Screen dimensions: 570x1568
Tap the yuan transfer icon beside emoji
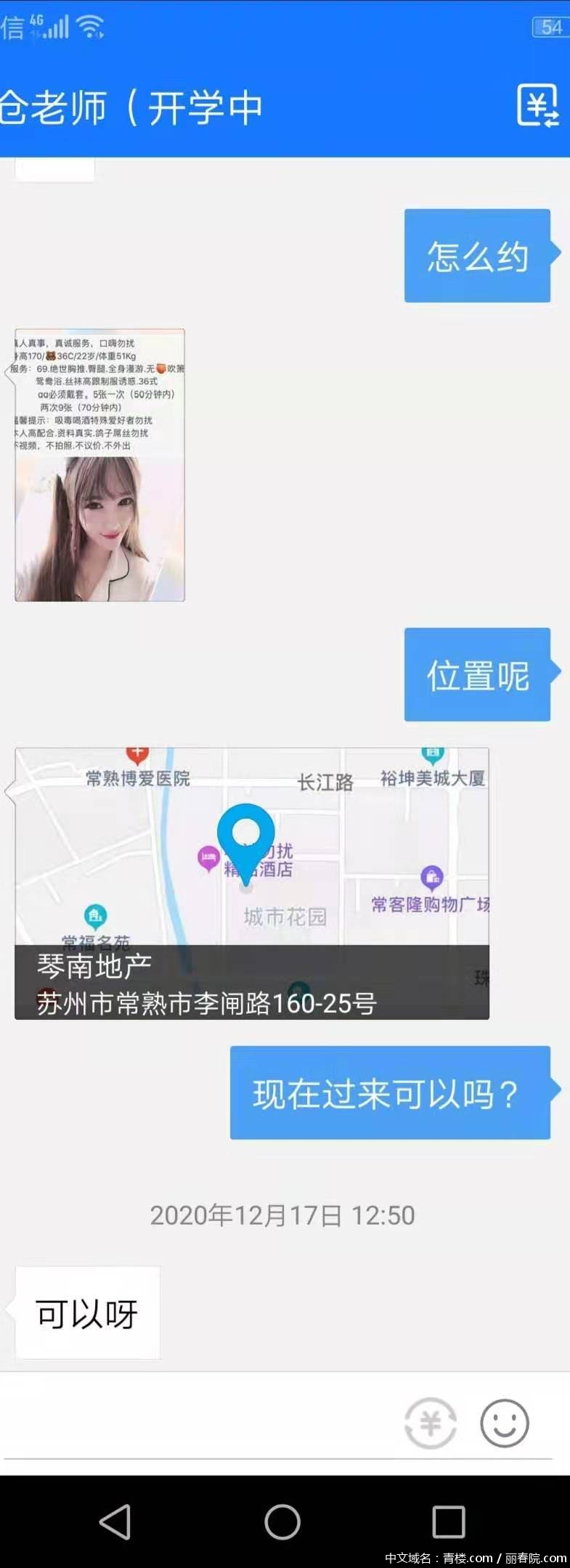tap(431, 1423)
